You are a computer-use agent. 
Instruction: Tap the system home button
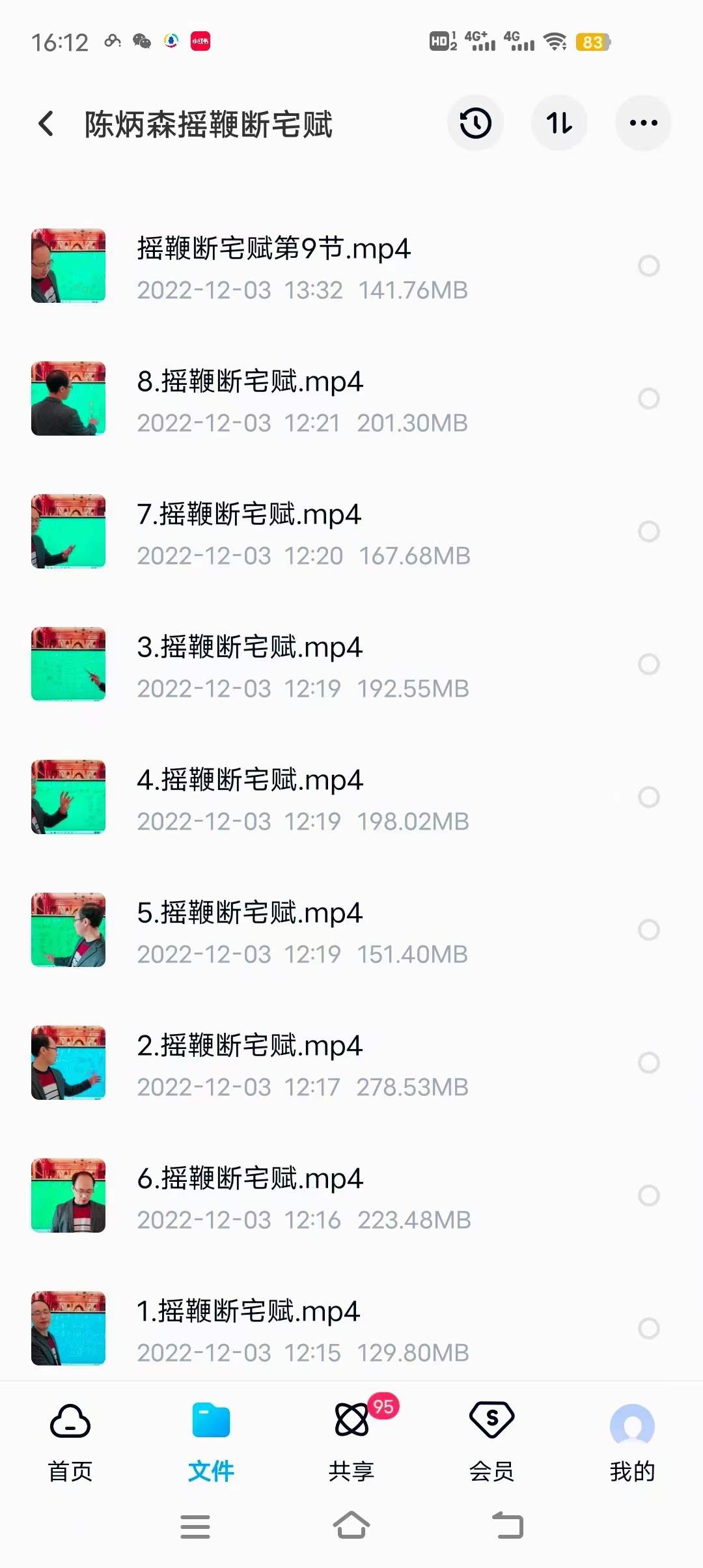351,1526
